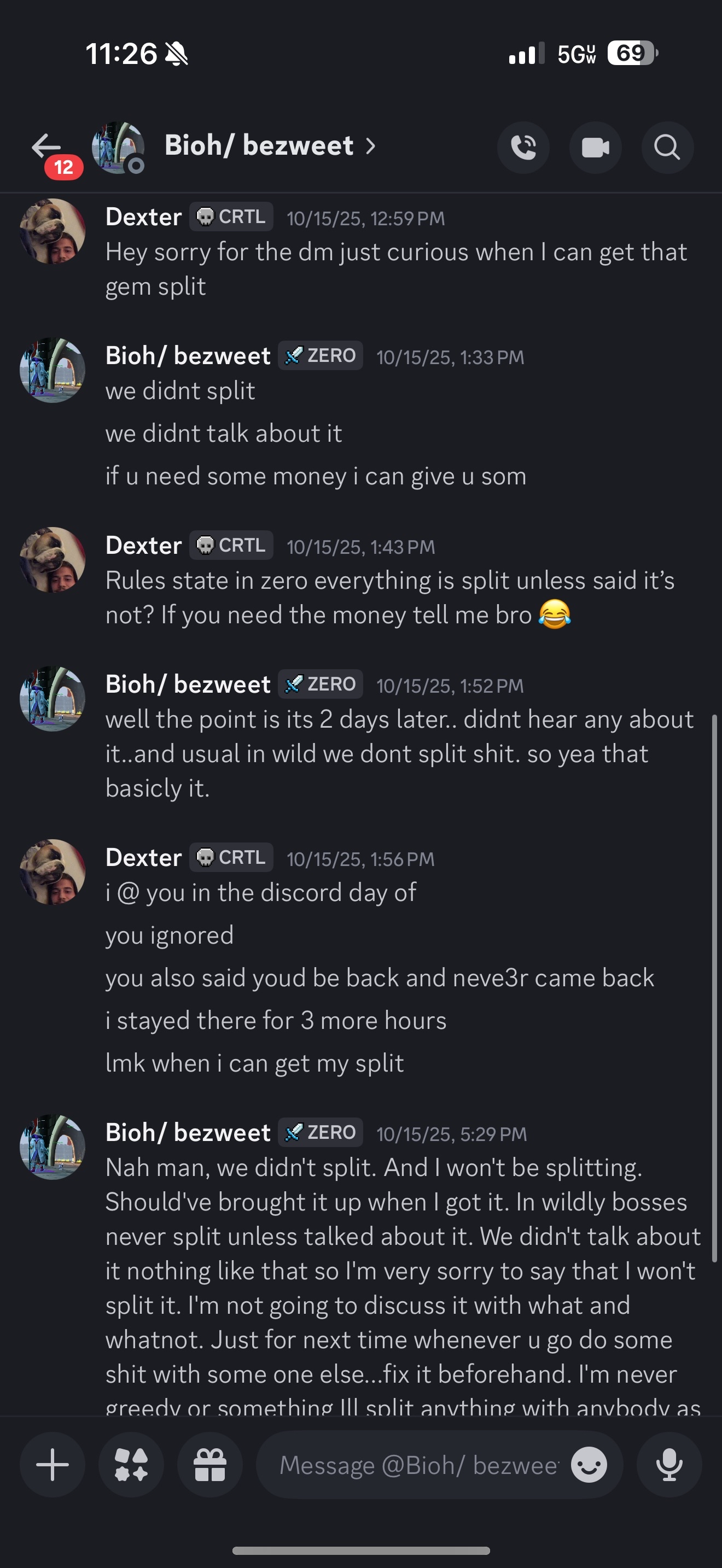This screenshot has width=722, height=1568.
Task: Start a video call with Bioh/ bezweet
Action: pyautogui.click(x=595, y=147)
